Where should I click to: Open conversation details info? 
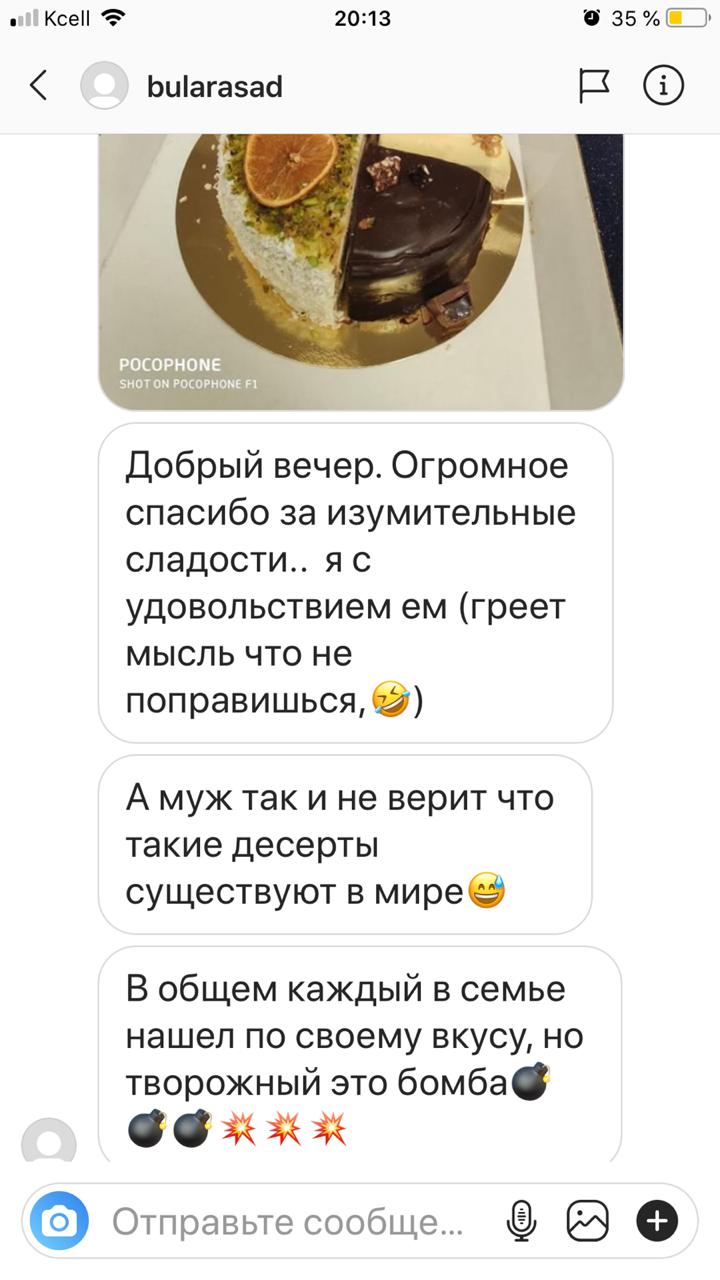(663, 86)
